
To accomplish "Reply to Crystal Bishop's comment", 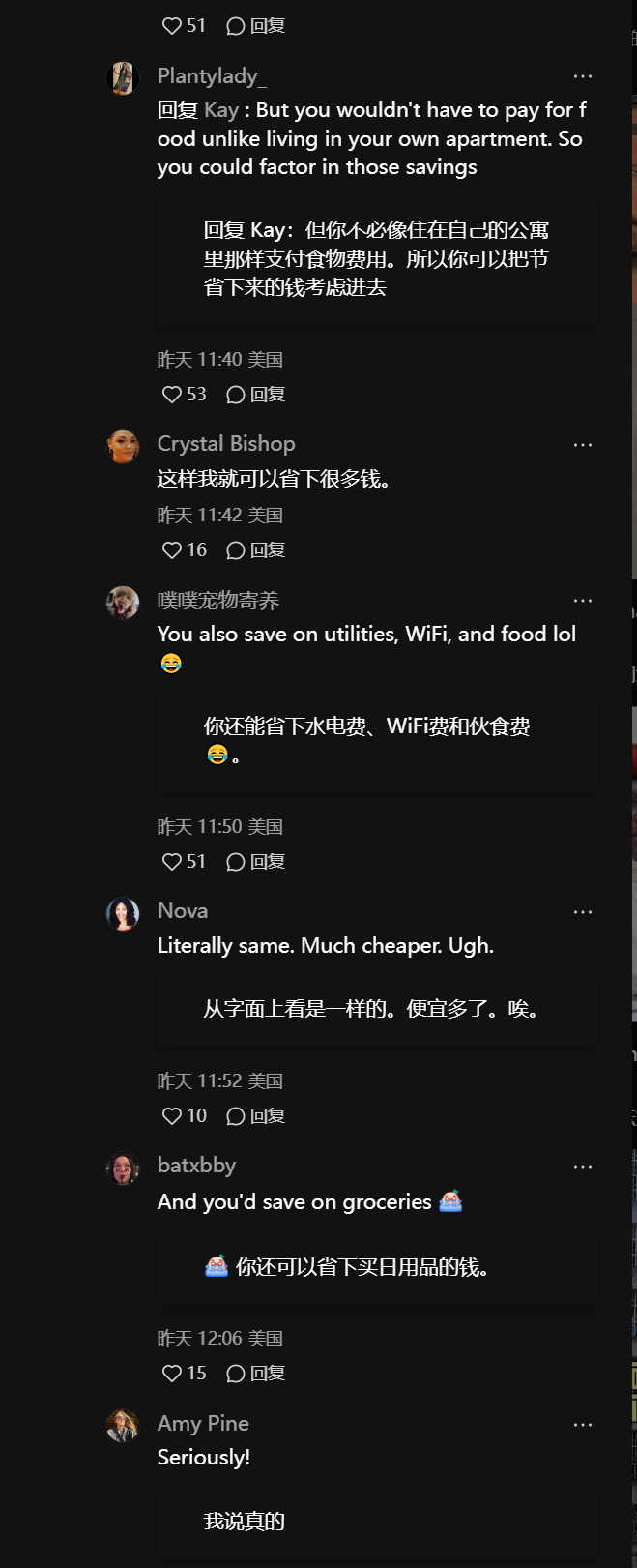I will click(x=255, y=549).
